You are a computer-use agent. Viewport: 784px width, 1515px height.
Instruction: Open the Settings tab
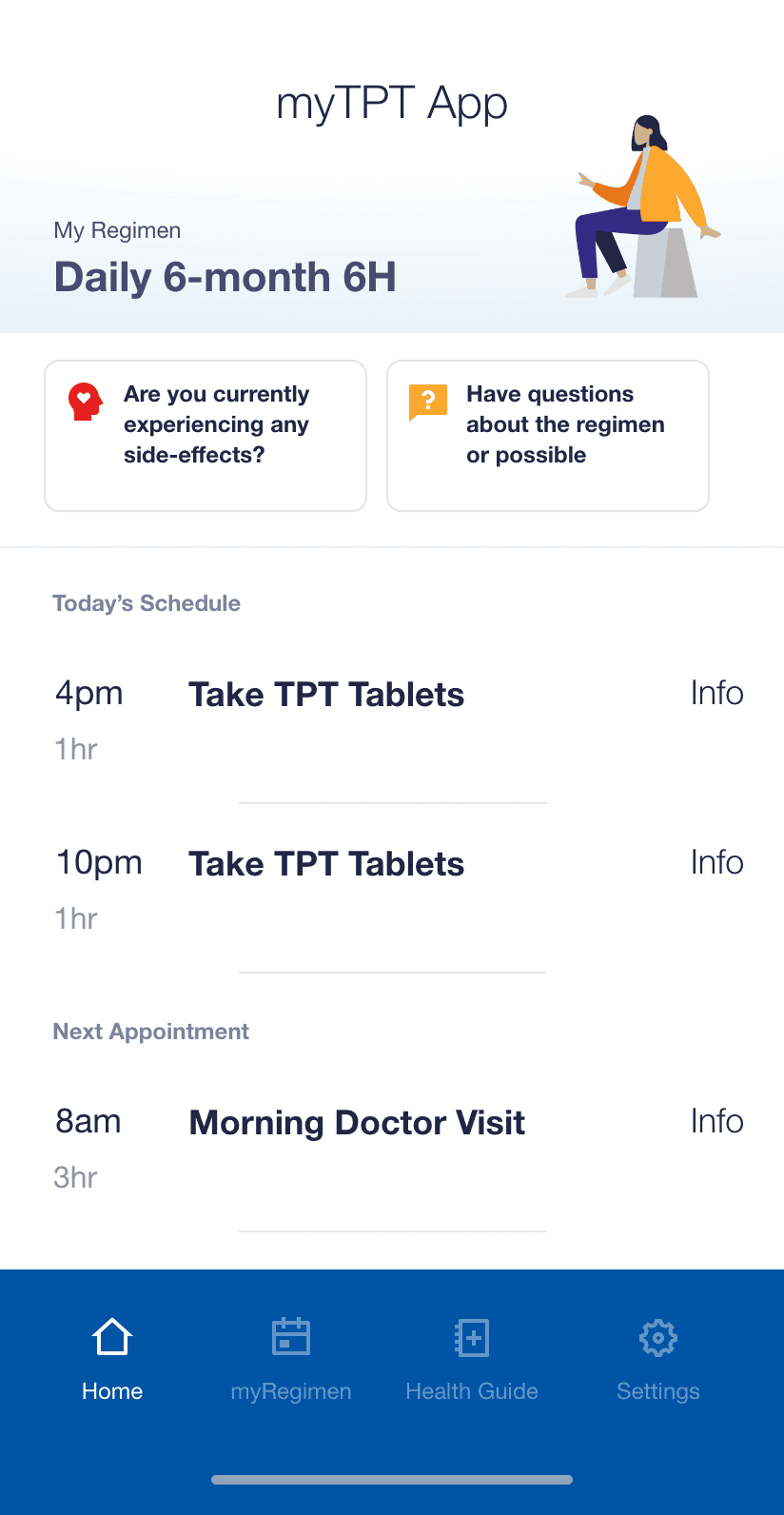click(x=657, y=1359)
